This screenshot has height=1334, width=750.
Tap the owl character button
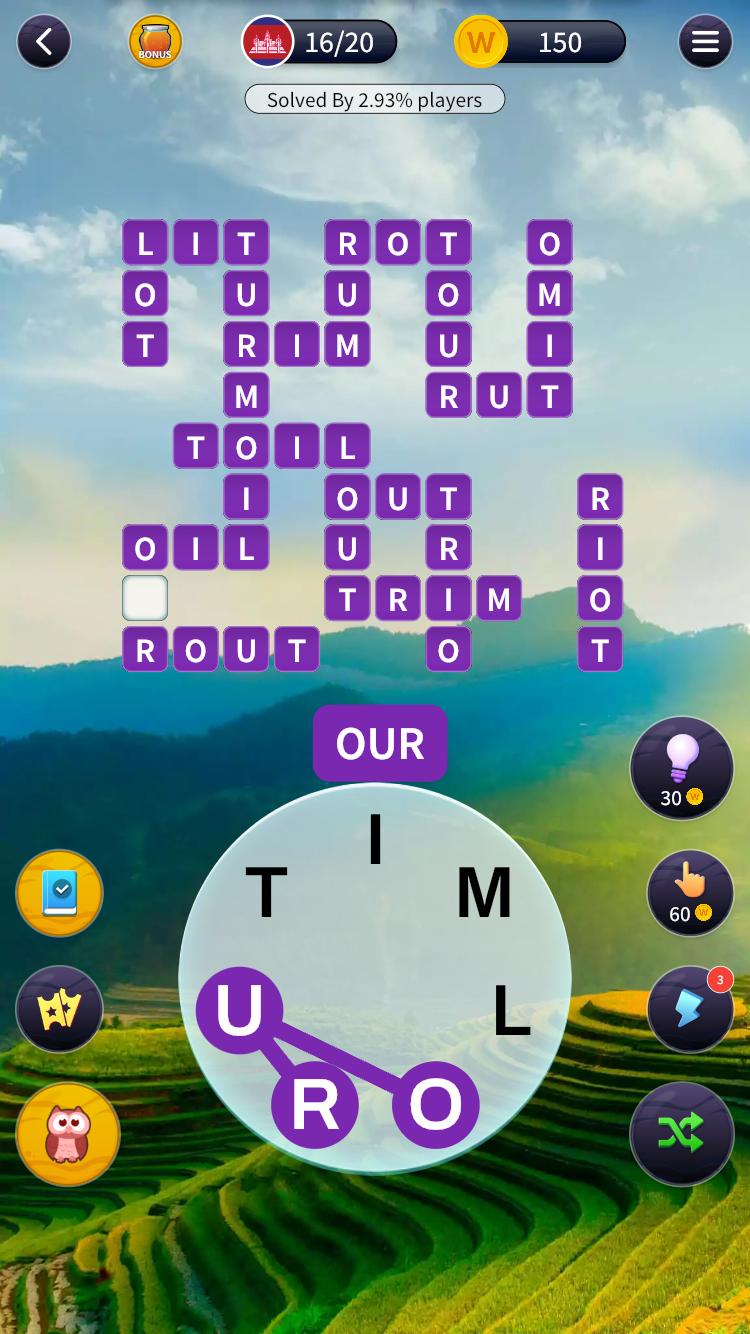click(68, 1134)
